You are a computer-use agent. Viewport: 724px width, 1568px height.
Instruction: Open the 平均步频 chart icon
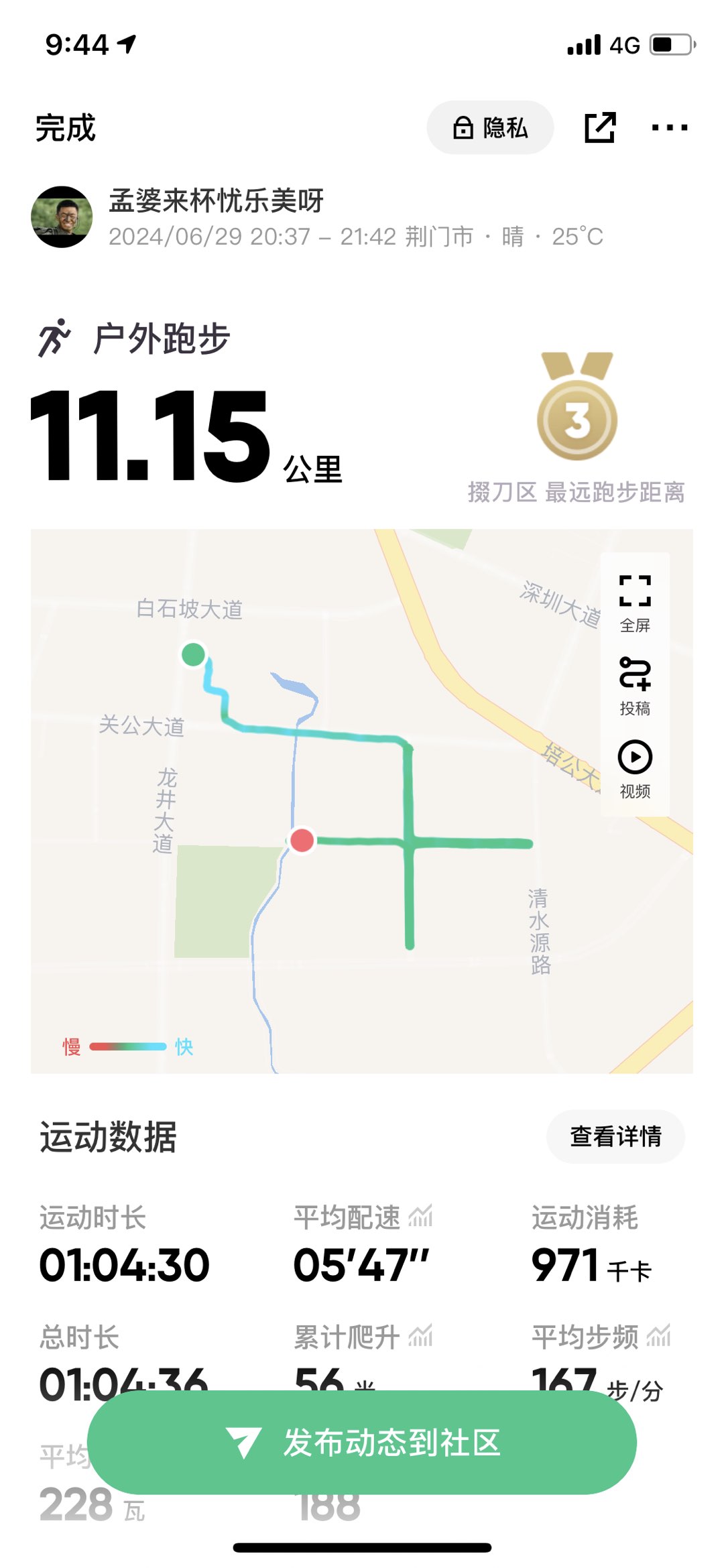(659, 1336)
